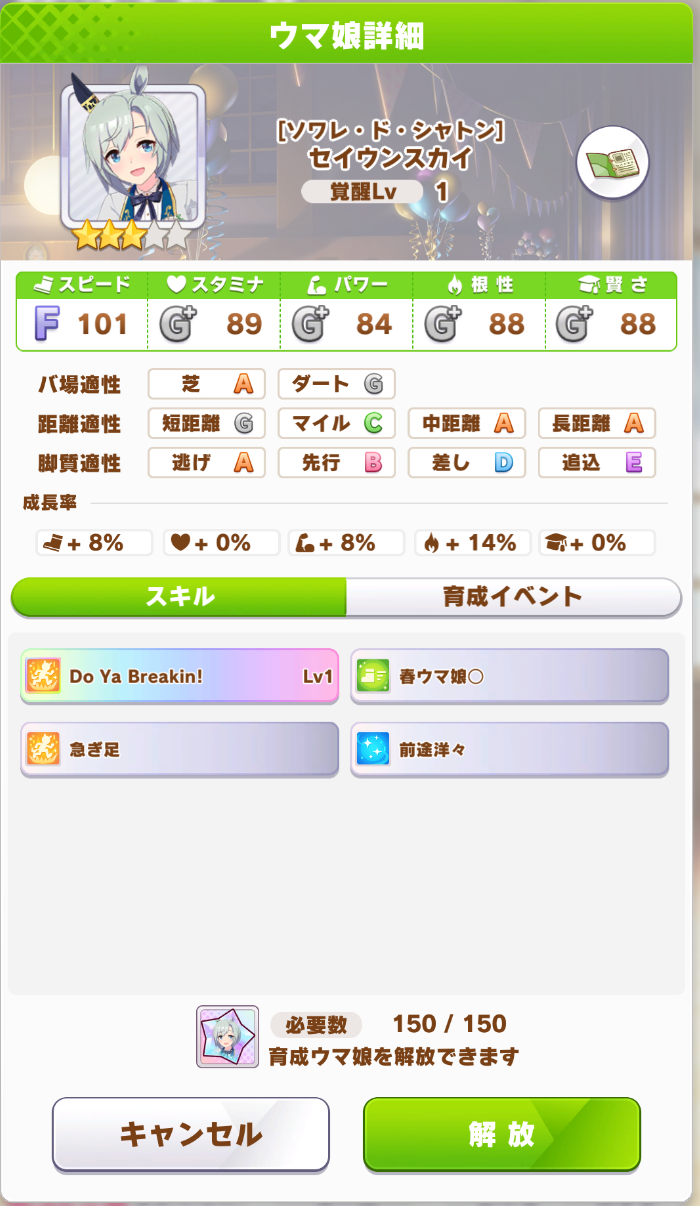This screenshot has width=700, height=1206.
Task: View the 春ウマ娘○ skill details
Action: click(509, 676)
